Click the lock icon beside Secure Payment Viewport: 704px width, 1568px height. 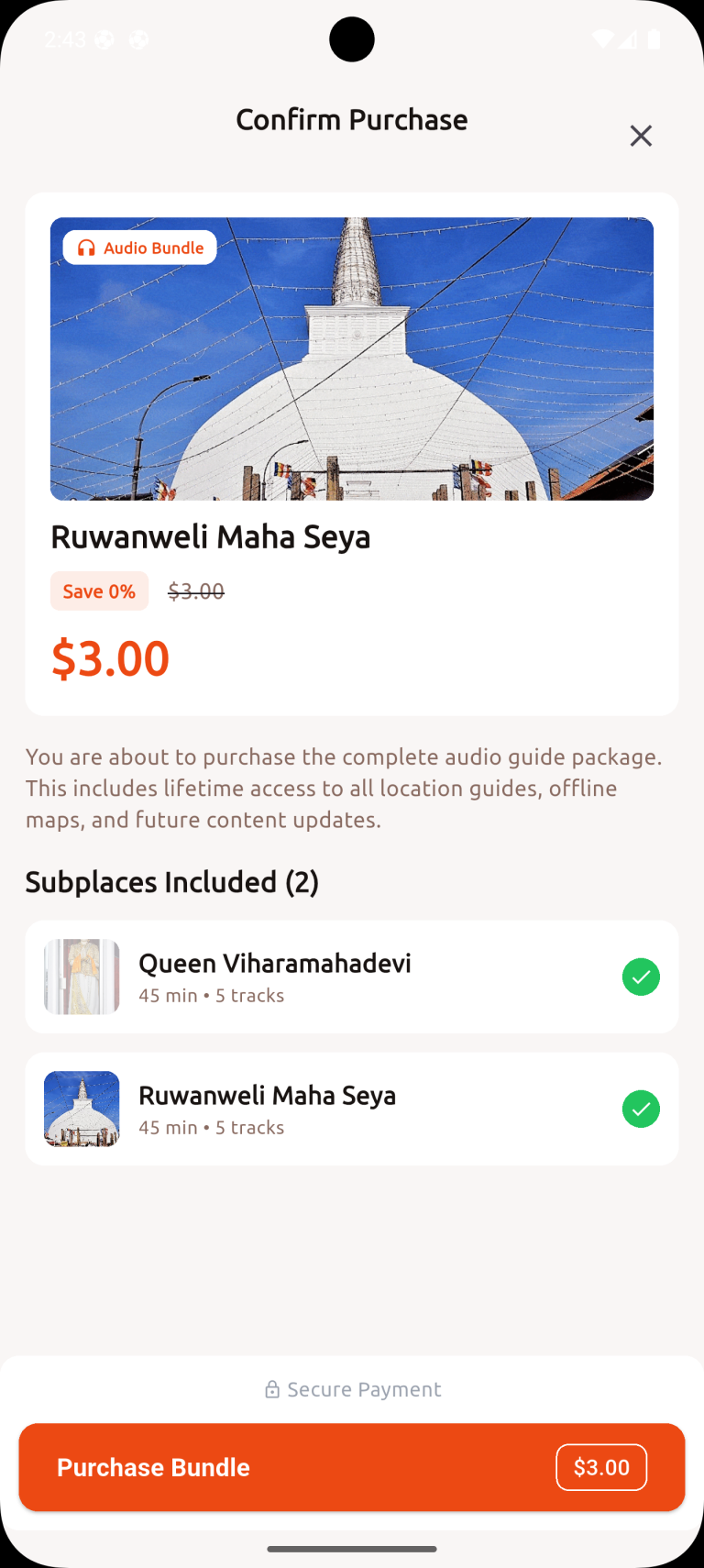tap(271, 1388)
